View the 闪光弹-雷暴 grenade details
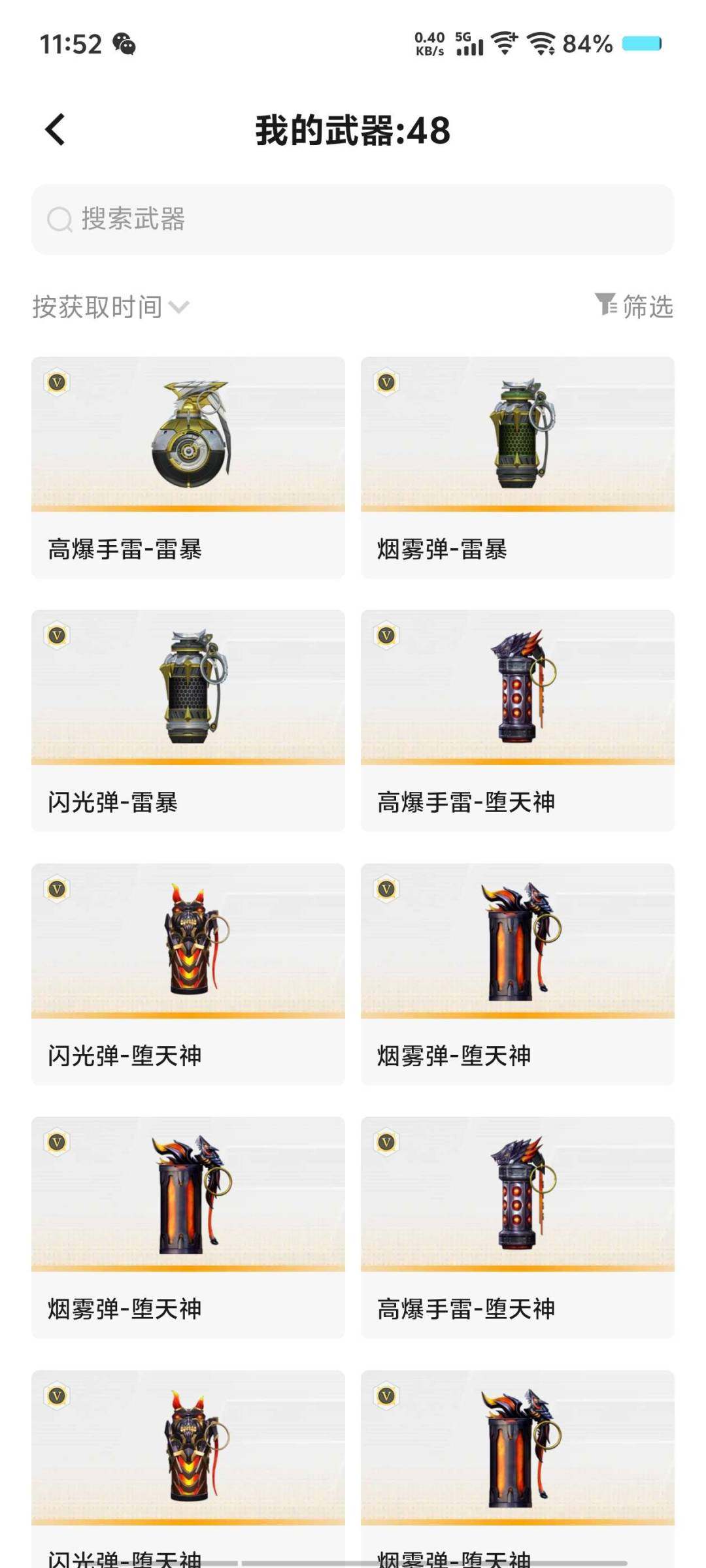Viewport: 706px width, 1568px height. click(x=188, y=719)
